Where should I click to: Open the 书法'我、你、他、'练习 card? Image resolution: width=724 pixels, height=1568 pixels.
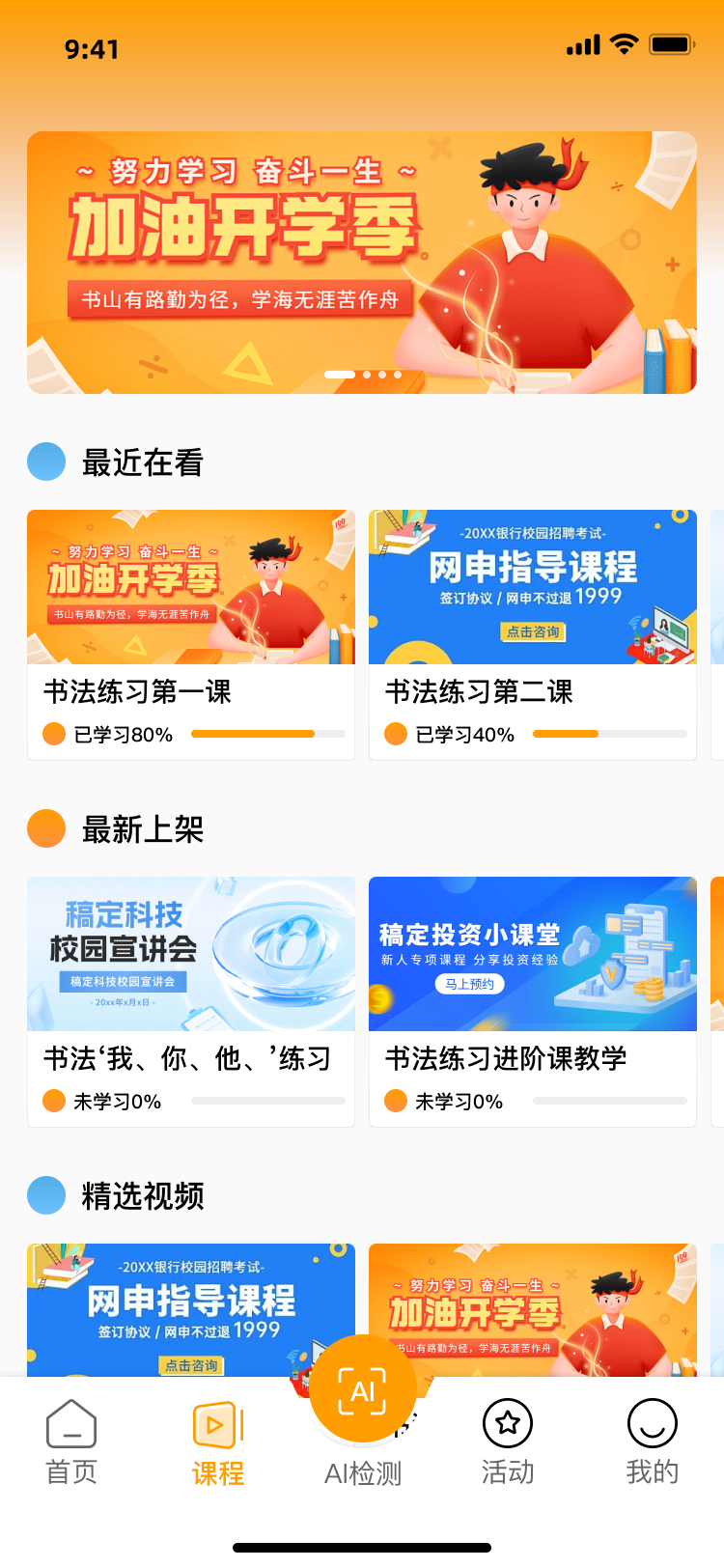click(191, 1000)
